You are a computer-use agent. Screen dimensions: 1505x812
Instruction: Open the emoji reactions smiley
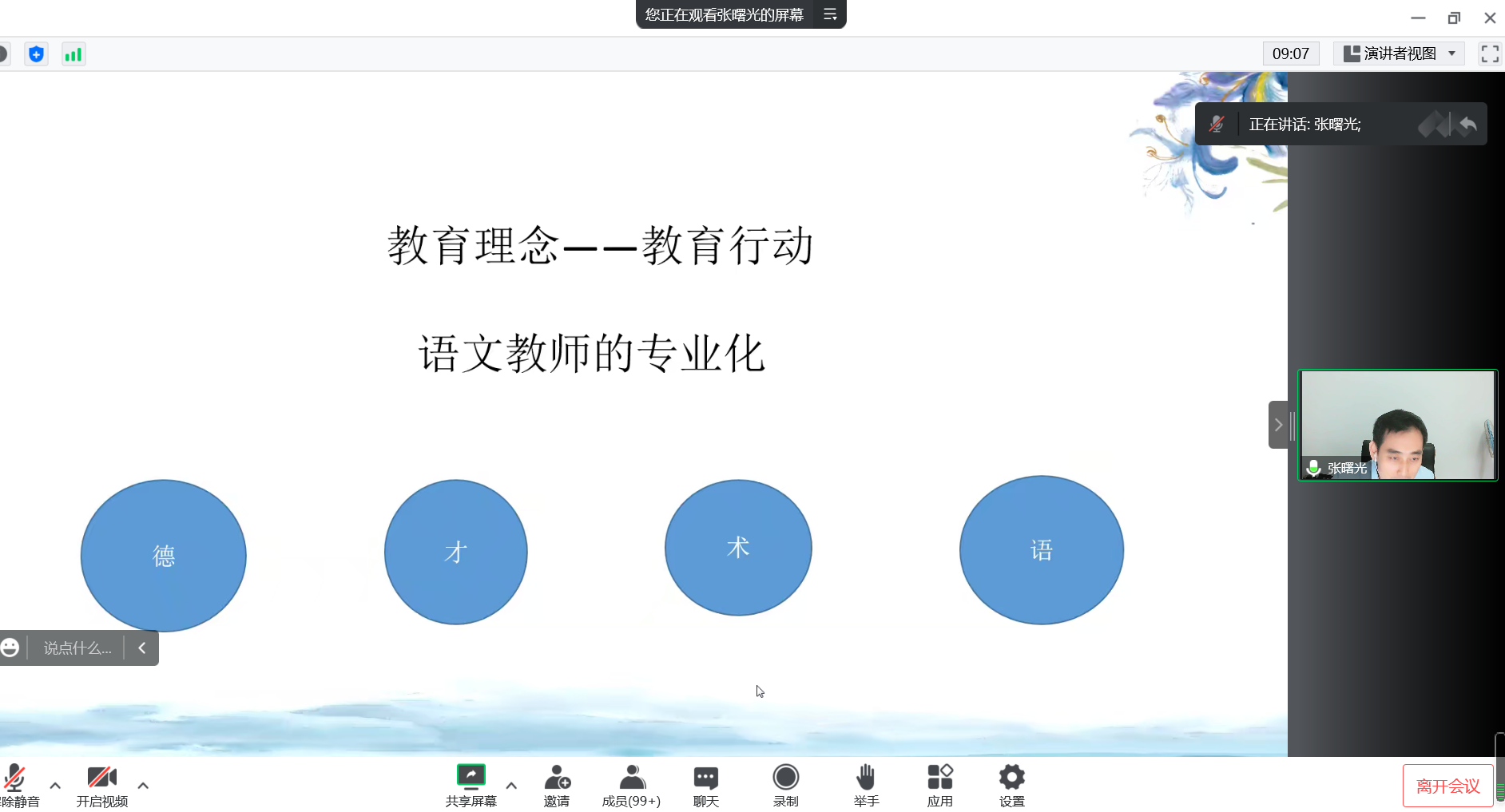(10, 648)
